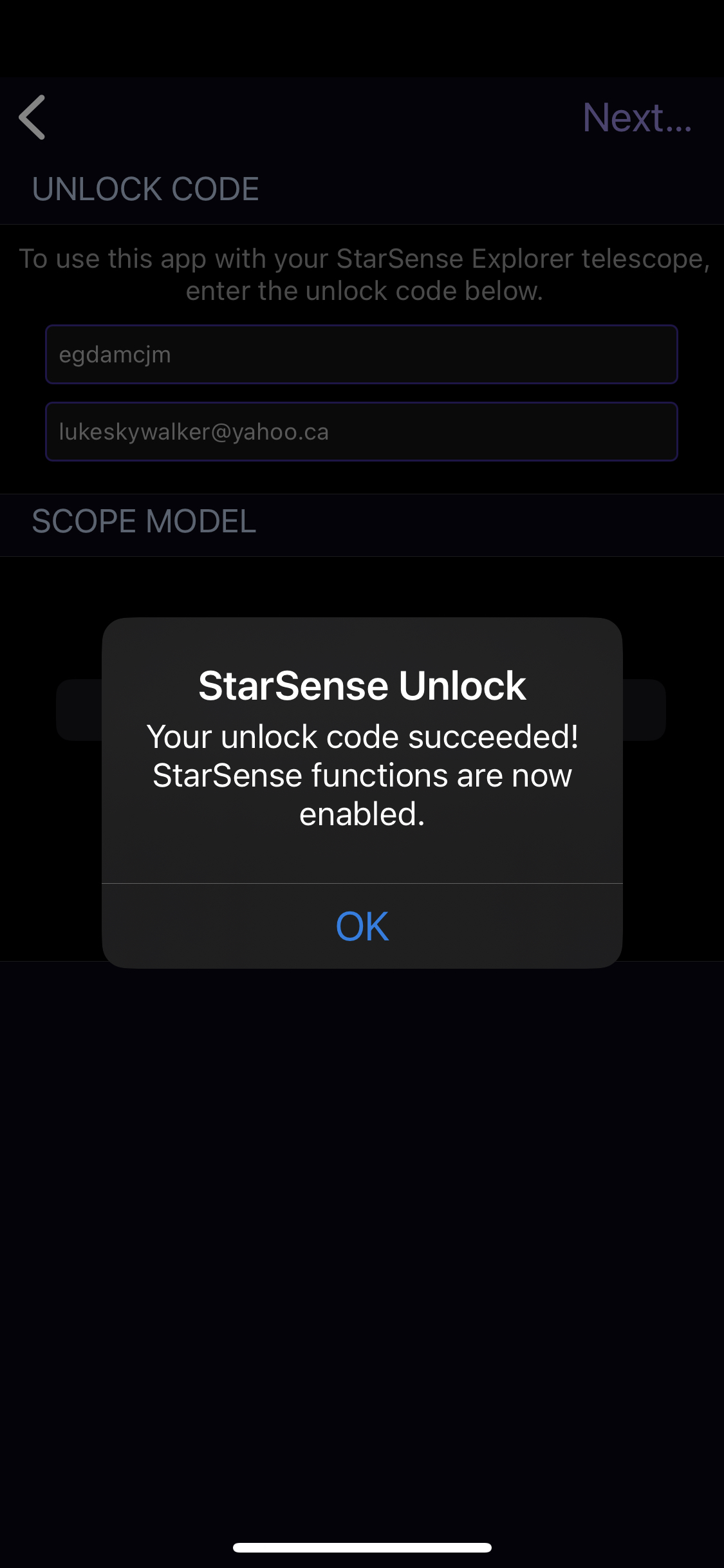The height and width of the screenshot is (1568, 724).
Task: Dismiss the StarSense Unlock dialog with OK
Action: [362, 926]
